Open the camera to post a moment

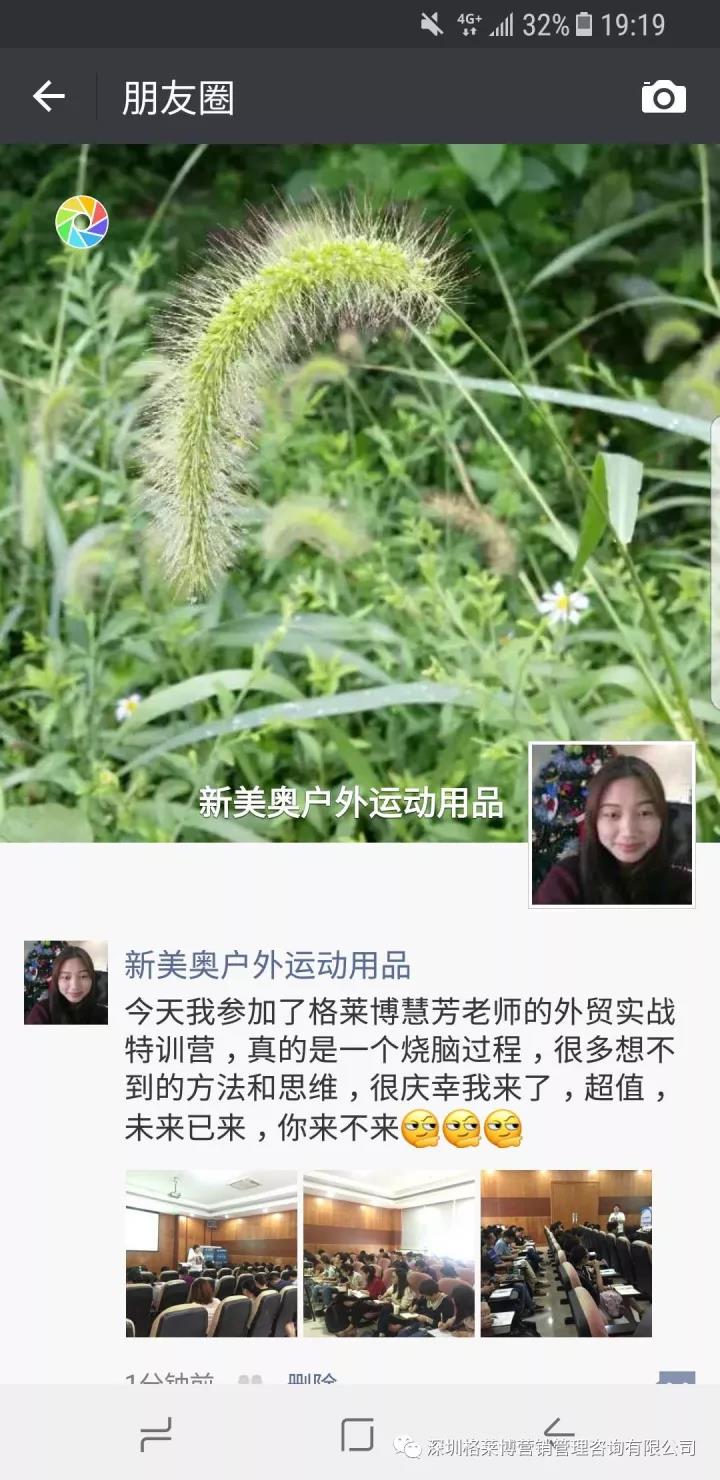(663, 97)
